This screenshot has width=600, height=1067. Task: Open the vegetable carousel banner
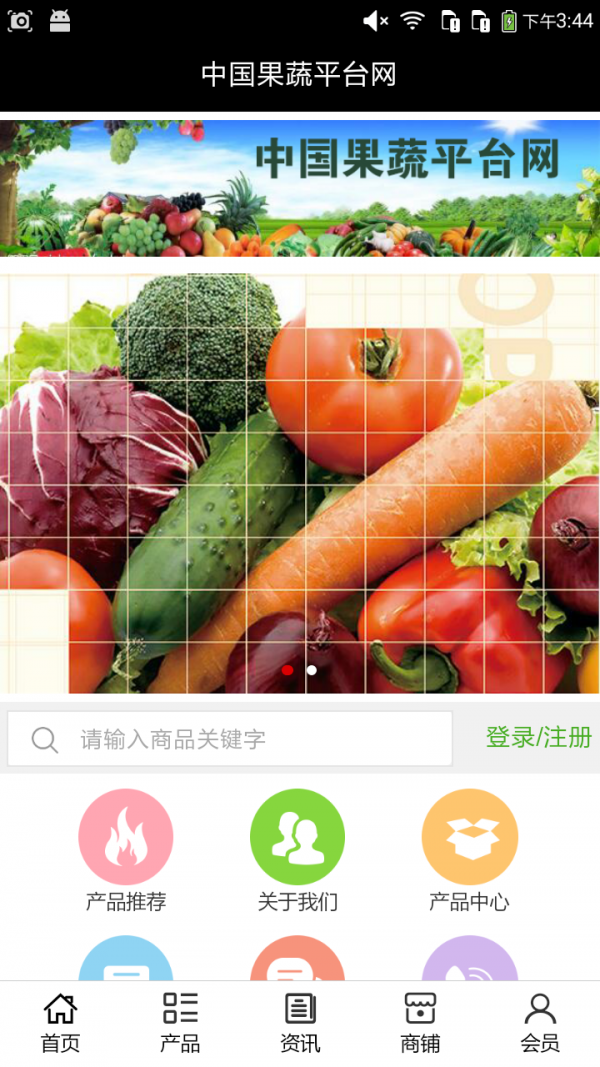(x=300, y=480)
